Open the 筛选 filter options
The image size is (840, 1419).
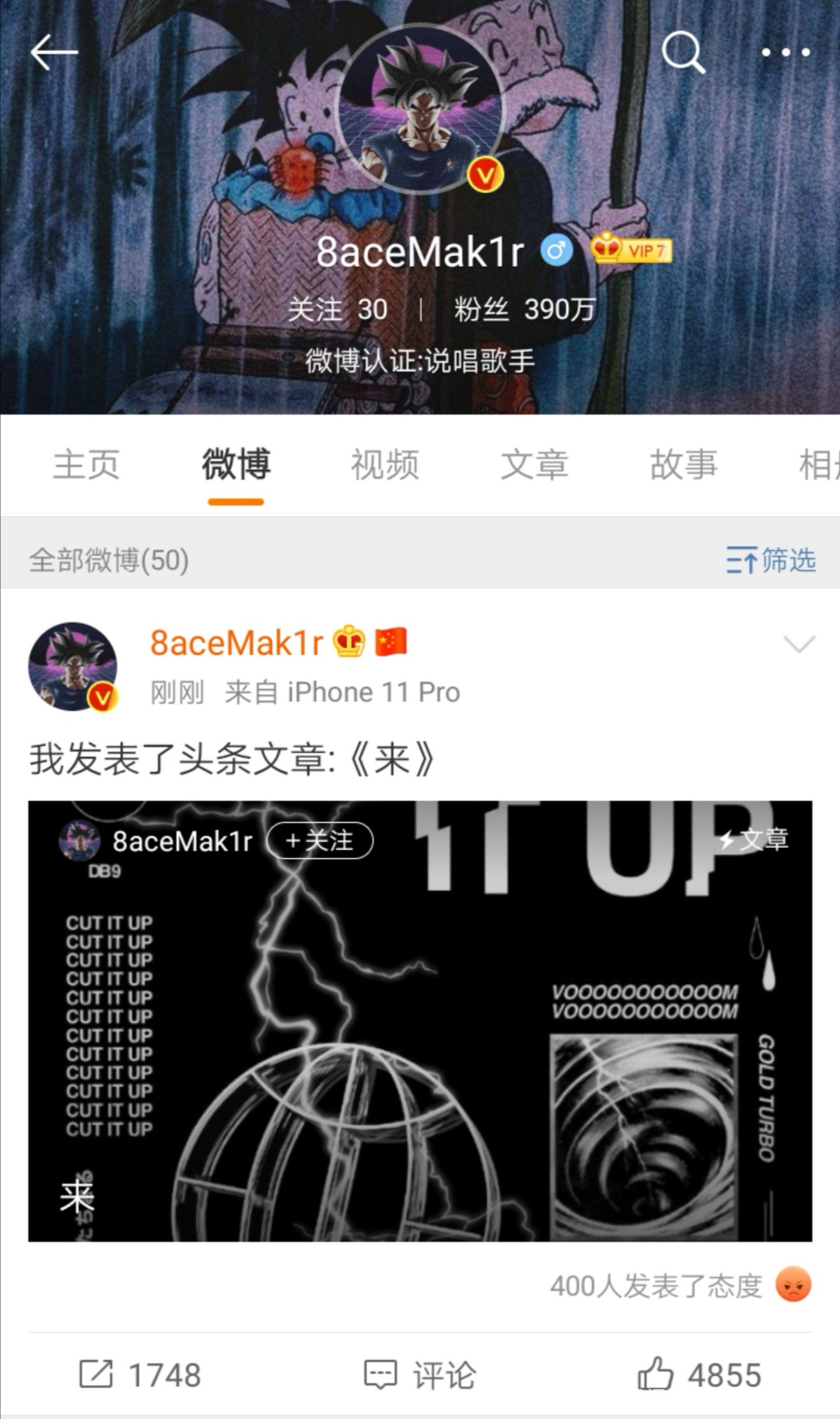771,560
